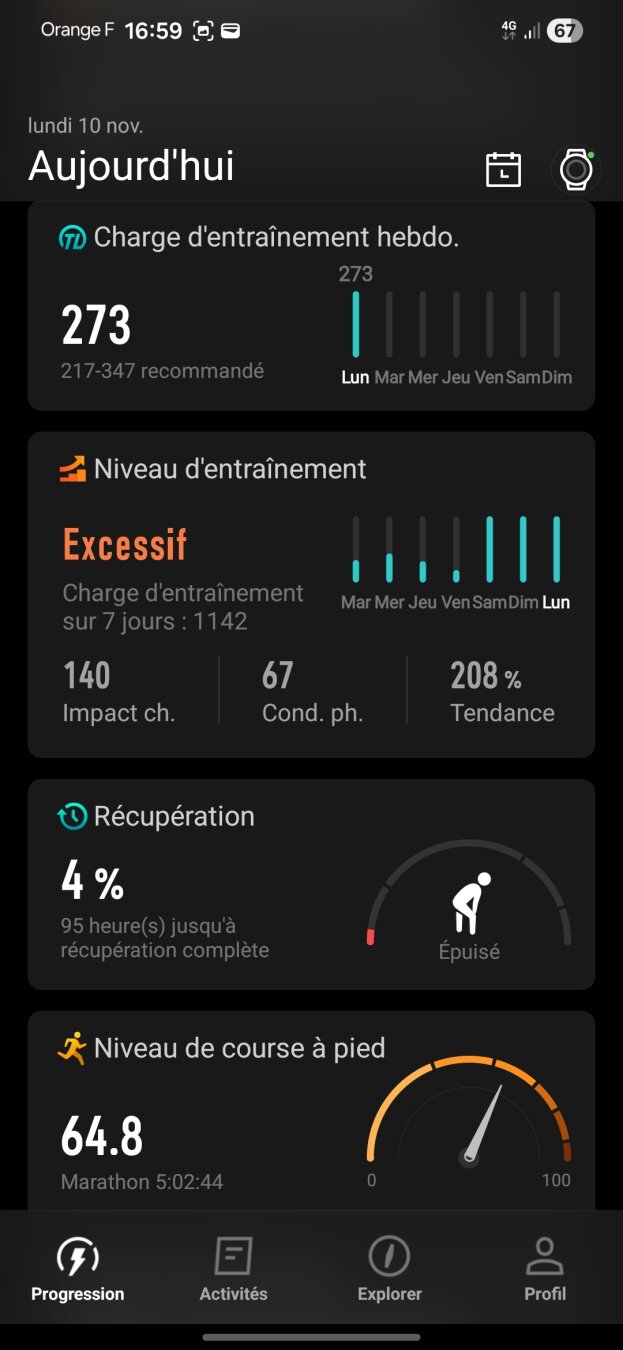Open the calendar icon
The width and height of the screenshot is (623, 1350).
coord(503,169)
